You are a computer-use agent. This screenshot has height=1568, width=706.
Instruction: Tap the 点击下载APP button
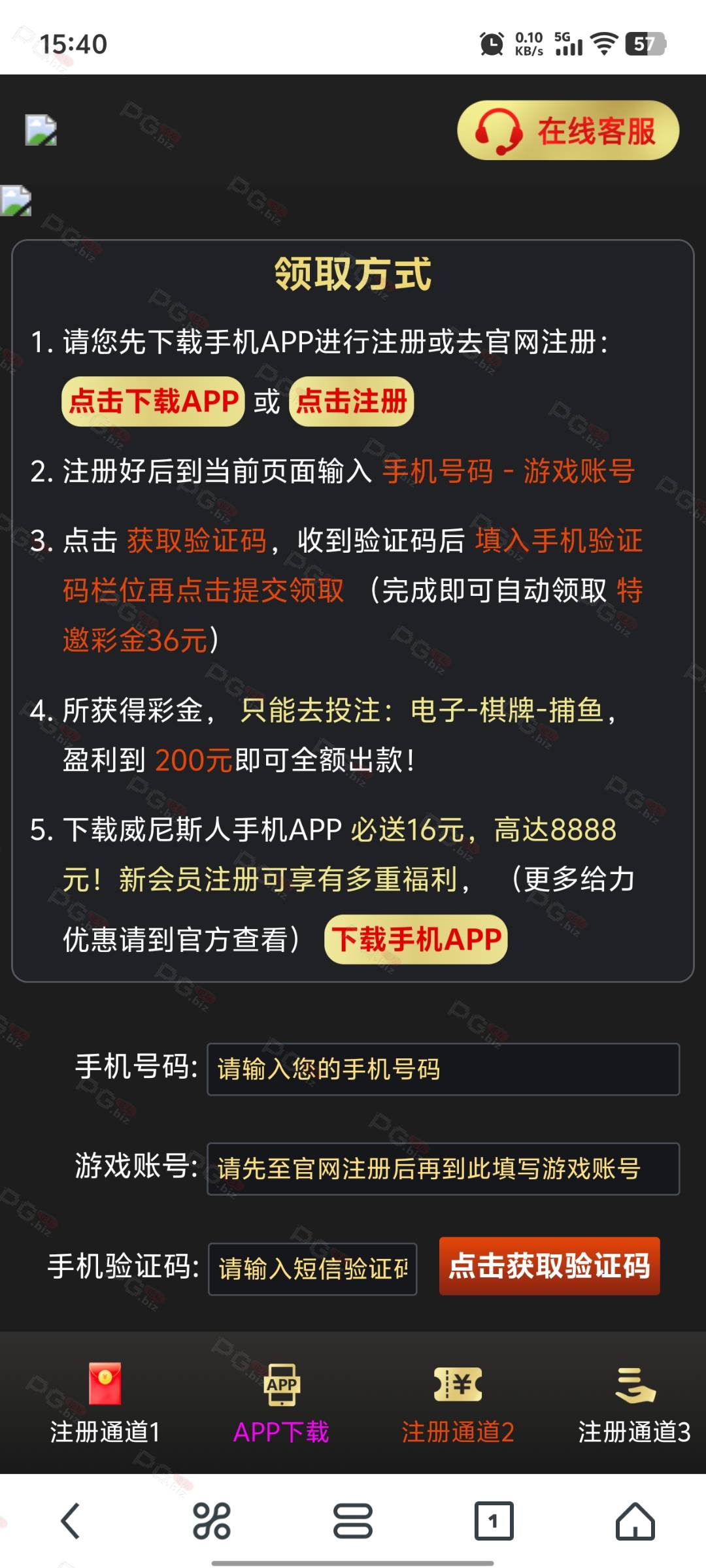tap(154, 401)
